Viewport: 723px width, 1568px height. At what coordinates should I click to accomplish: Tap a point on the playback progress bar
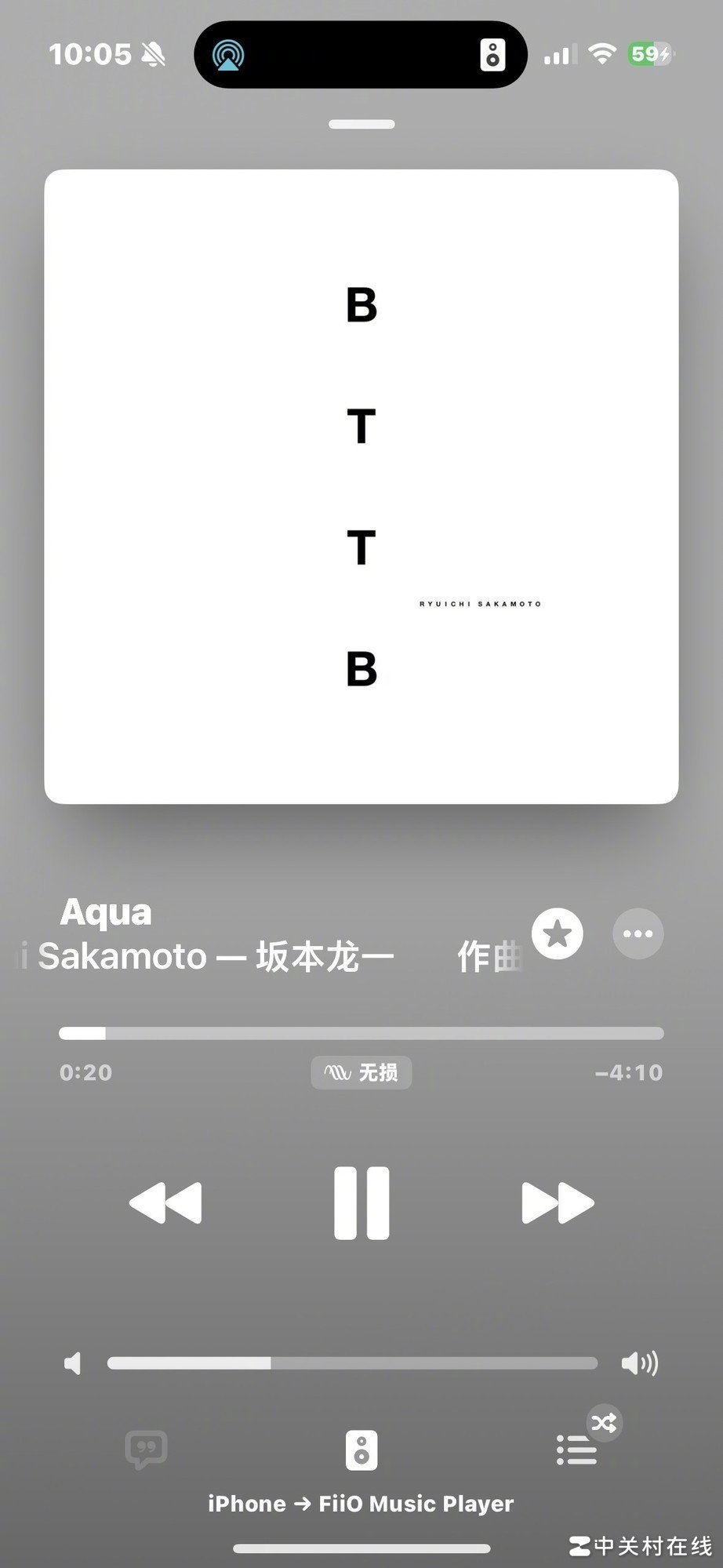(x=361, y=1033)
